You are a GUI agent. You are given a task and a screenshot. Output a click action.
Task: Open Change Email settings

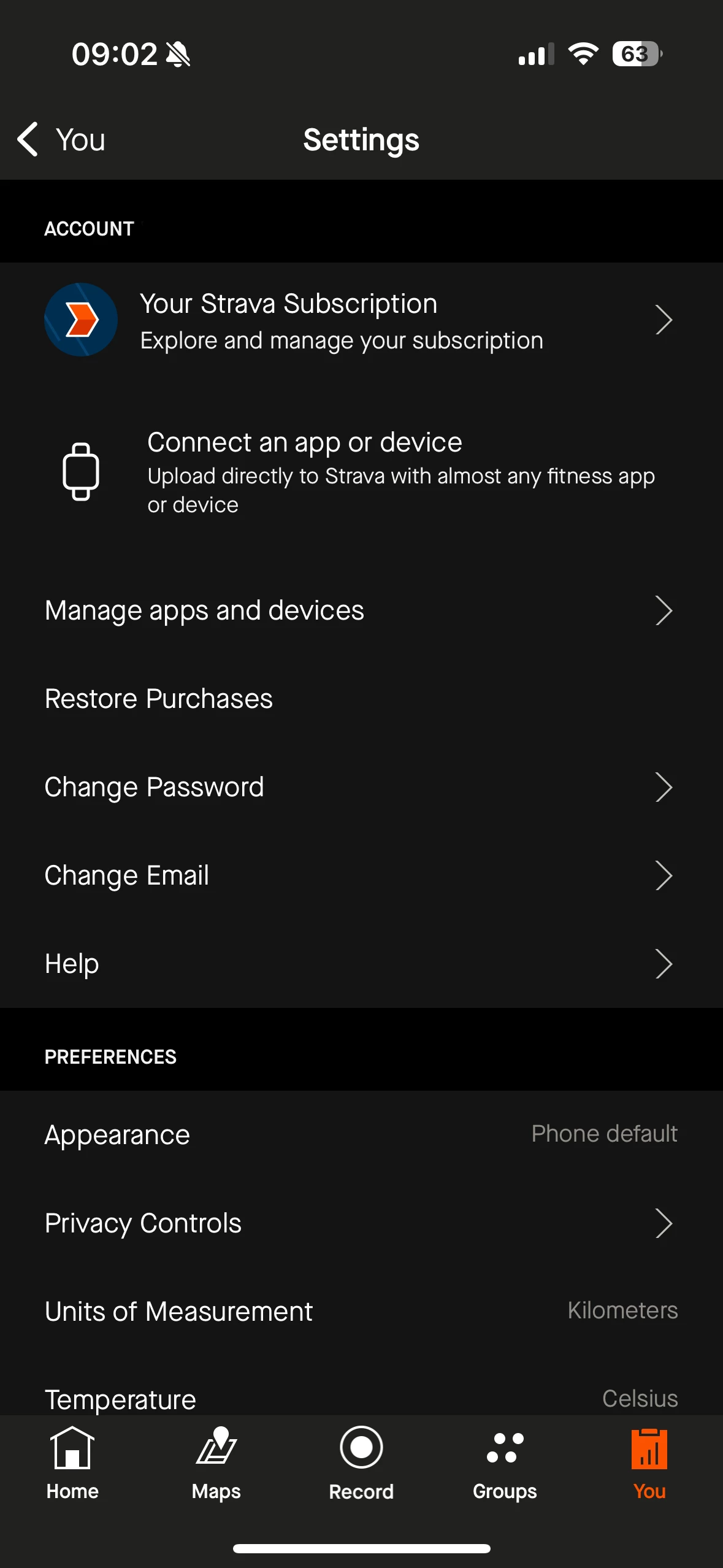point(361,876)
